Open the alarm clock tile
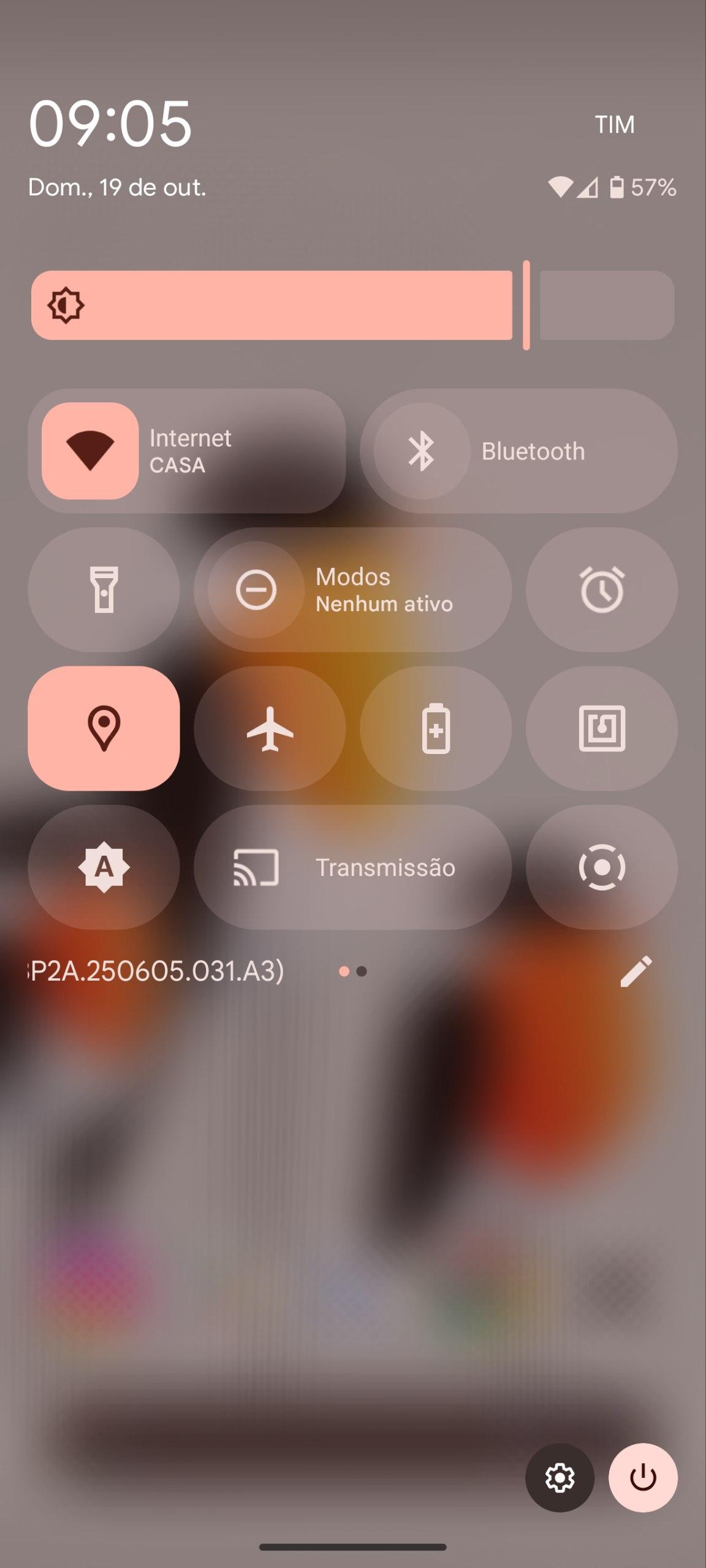 [x=601, y=590]
